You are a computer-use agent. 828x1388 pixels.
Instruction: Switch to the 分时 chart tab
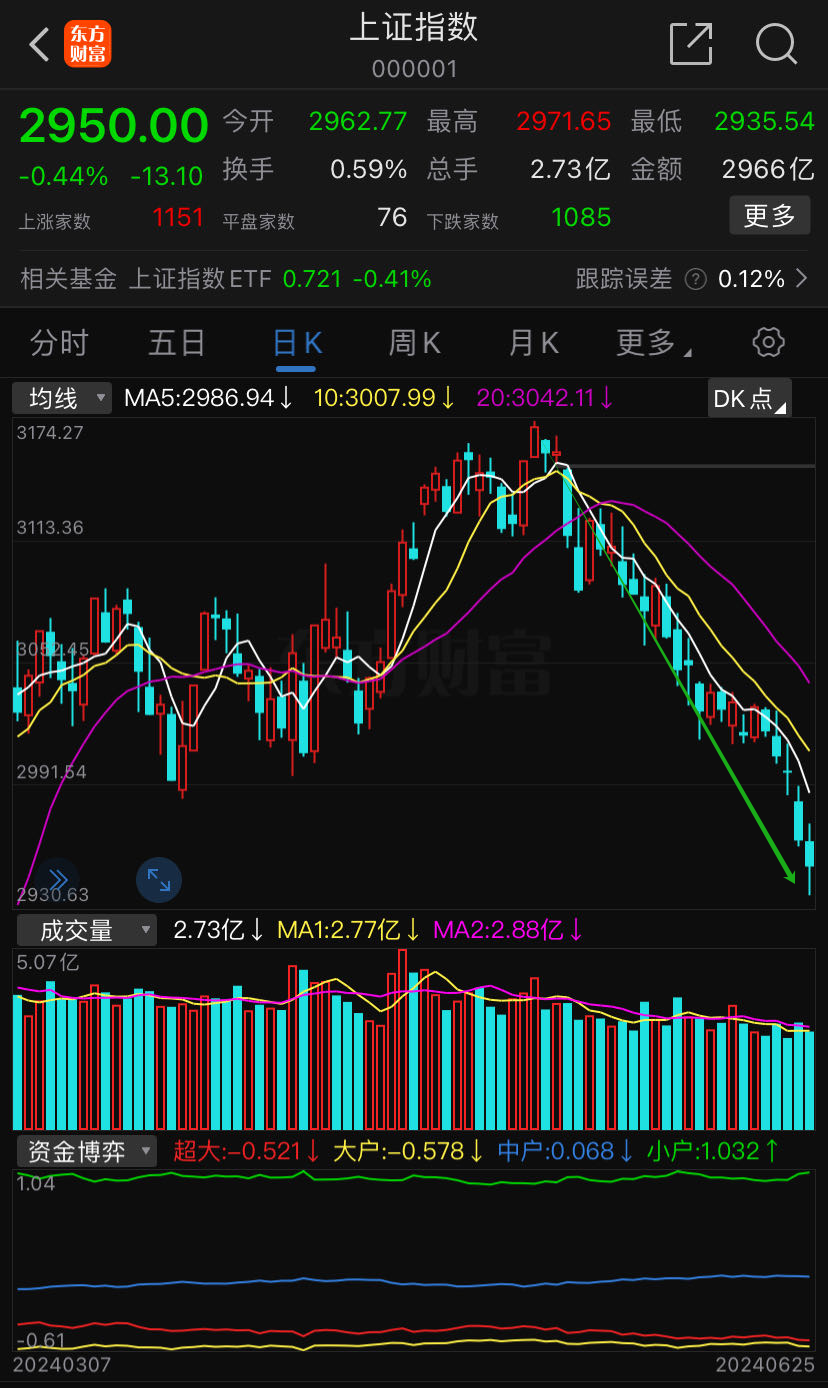click(x=59, y=343)
